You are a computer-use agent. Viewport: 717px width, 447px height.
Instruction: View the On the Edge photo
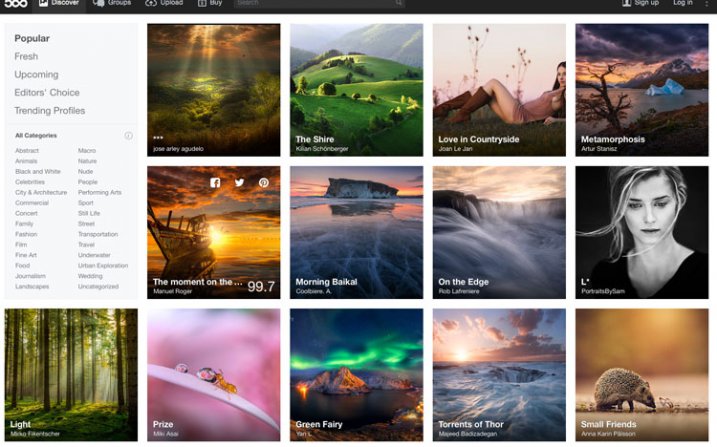(498, 232)
